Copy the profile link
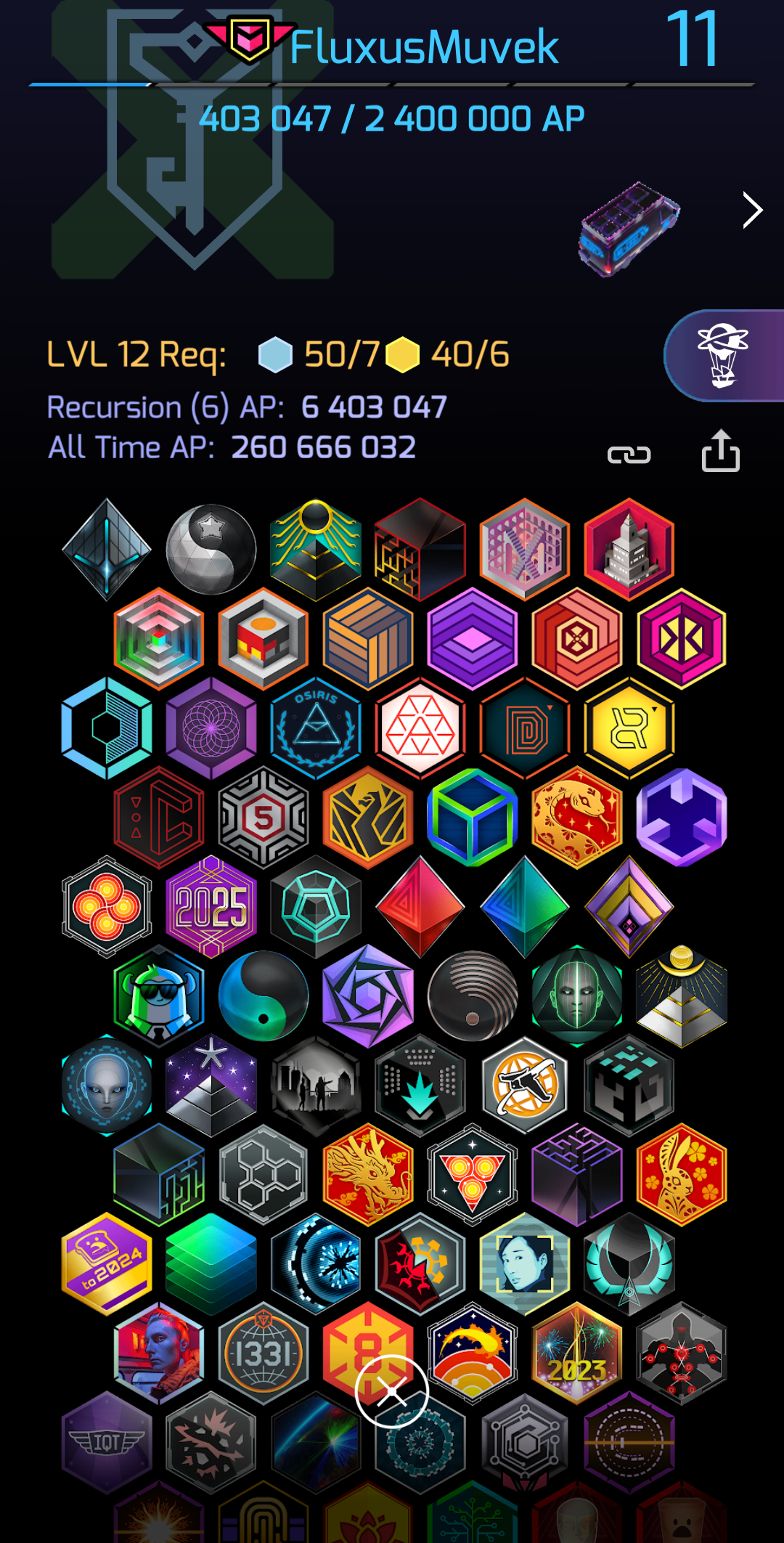The height and width of the screenshot is (1543, 784). click(629, 455)
